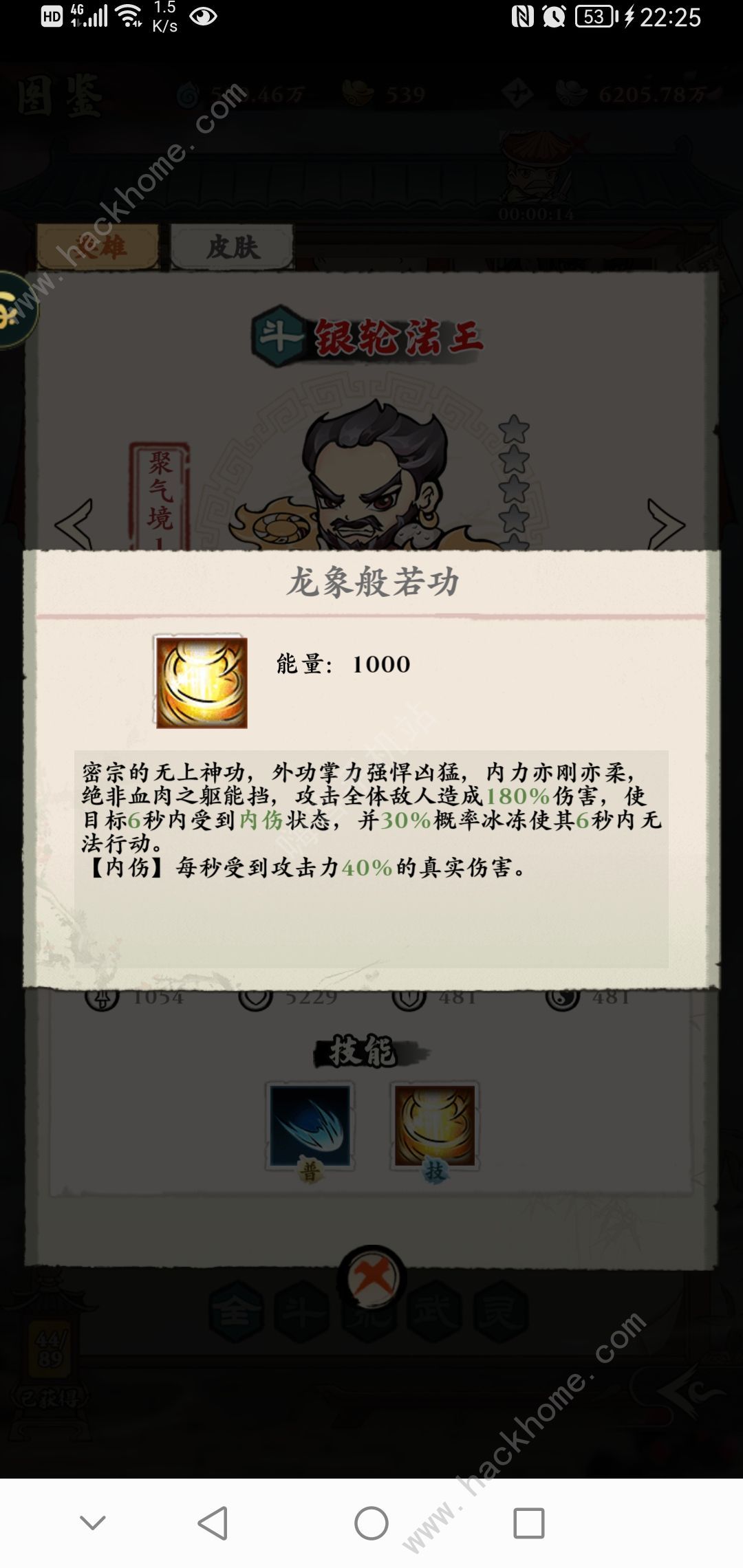Open the 技 skill icon
This screenshot has height=1568, width=743.
tap(434, 1125)
